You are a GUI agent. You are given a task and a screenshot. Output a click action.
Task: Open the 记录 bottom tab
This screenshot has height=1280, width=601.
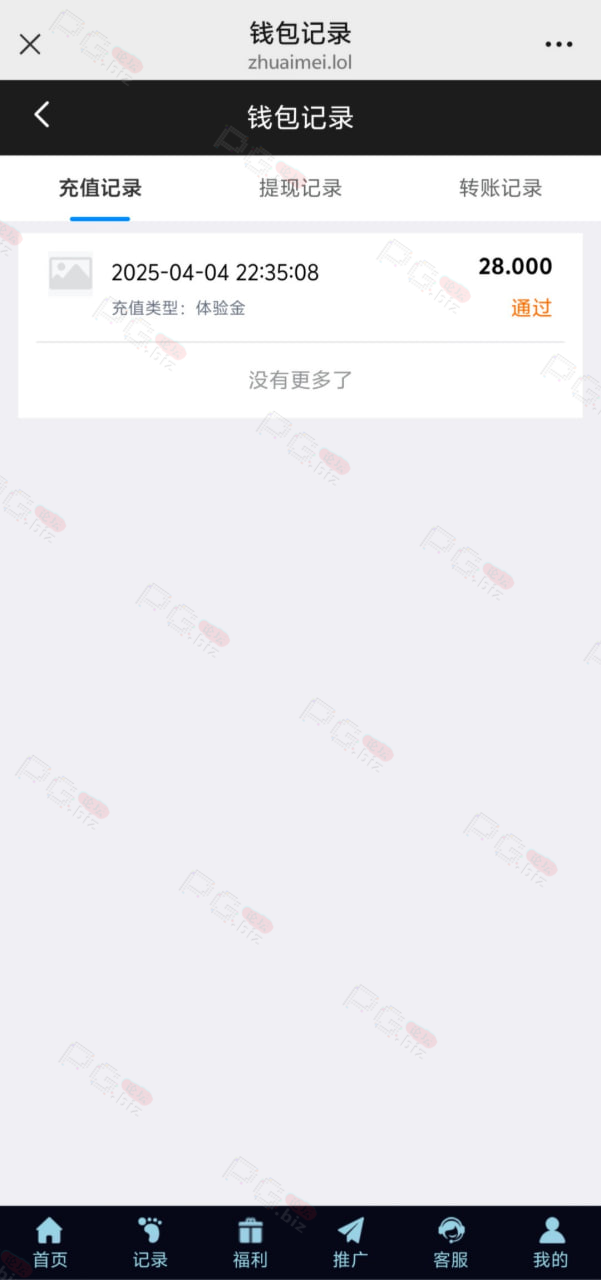tap(150, 1242)
